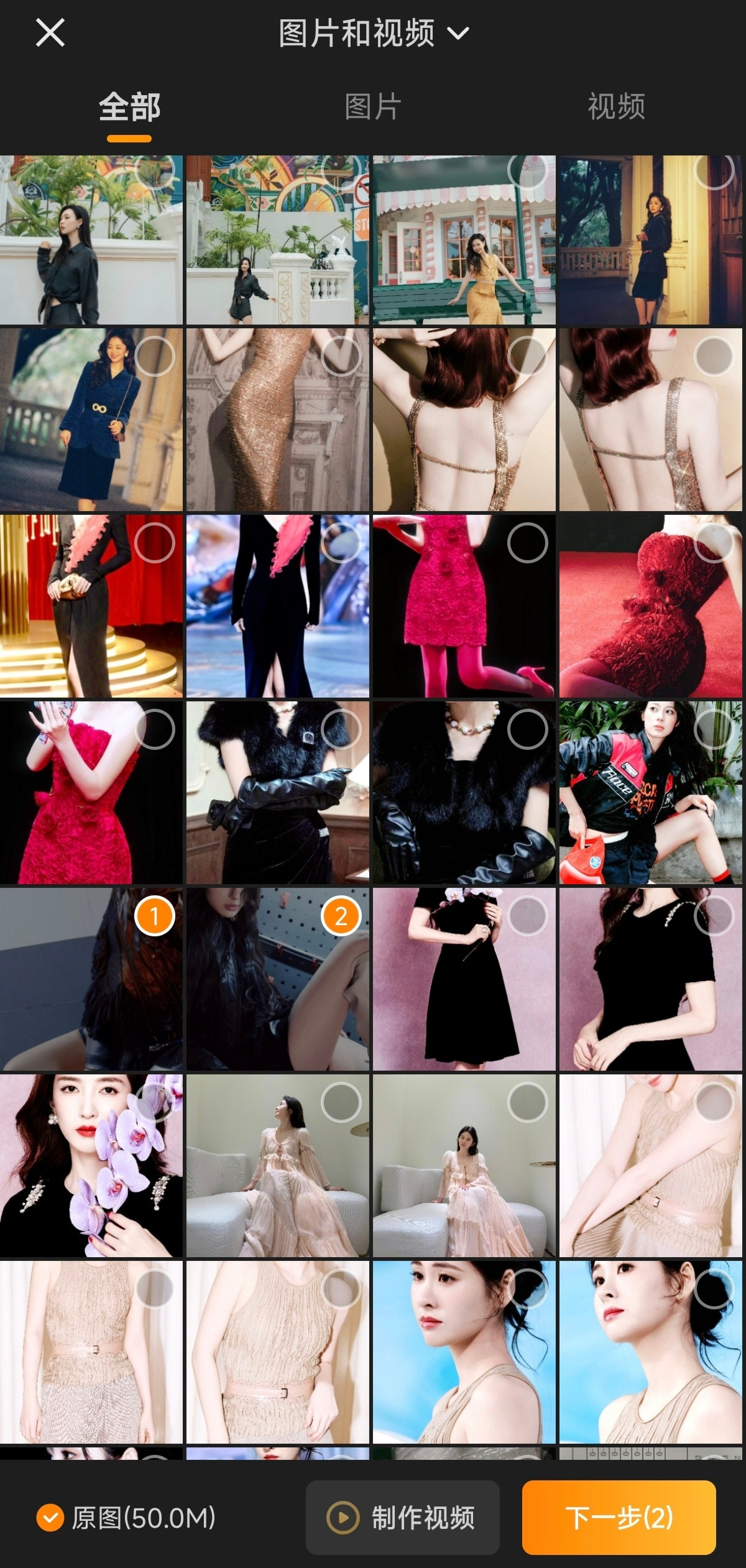The height and width of the screenshot is (1568, 746).
Task: Select the black fur top with pearl necklace photo
Action: click(x=527, y=729)
